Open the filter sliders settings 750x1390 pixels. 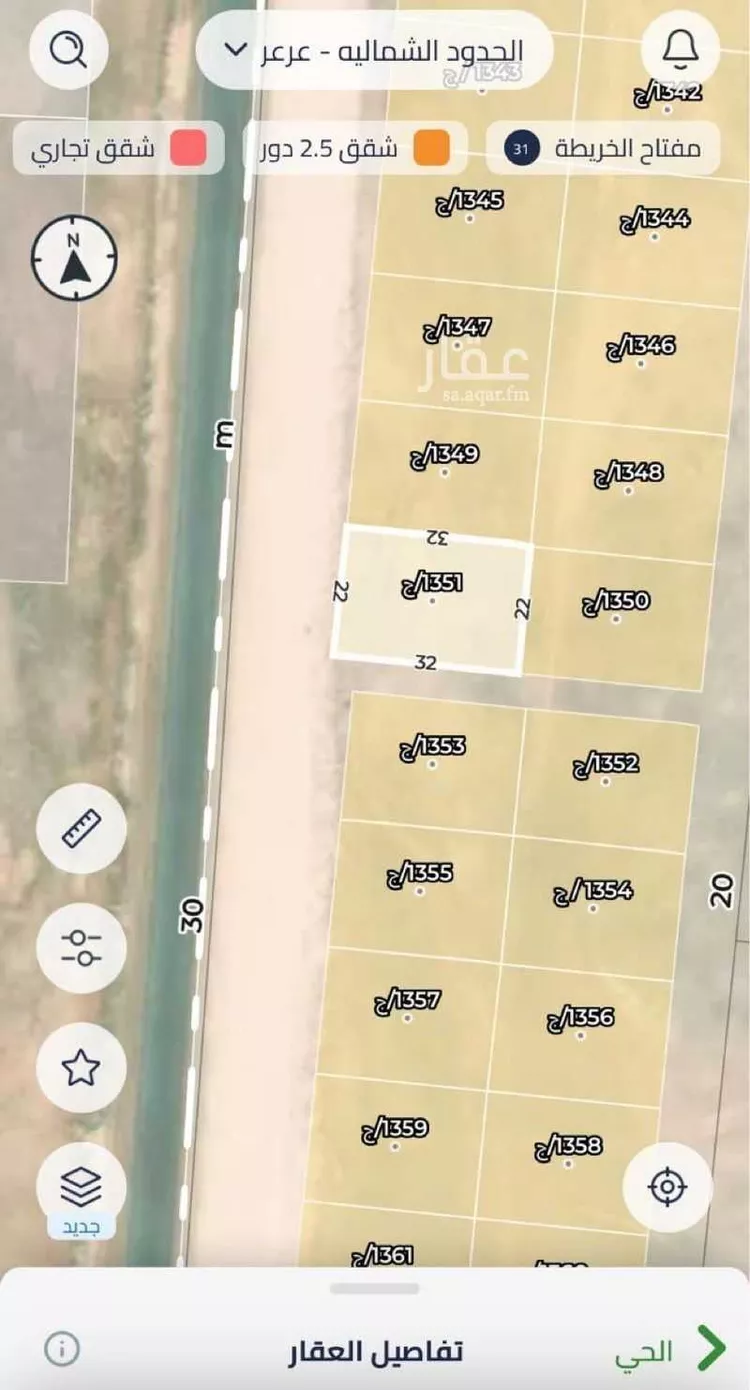tap(81, 947)
